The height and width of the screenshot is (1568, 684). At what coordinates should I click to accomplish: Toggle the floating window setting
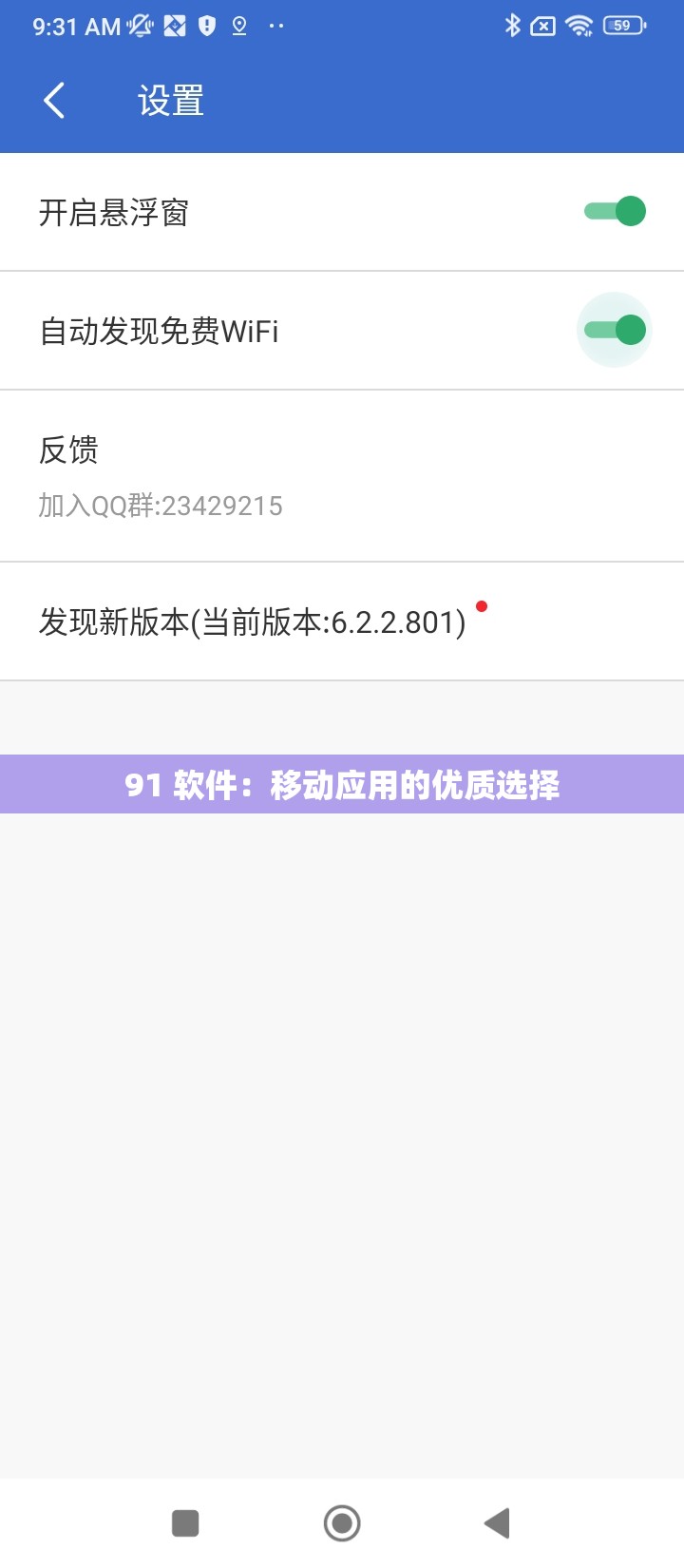pyautogui.click(x=615, y=210)
